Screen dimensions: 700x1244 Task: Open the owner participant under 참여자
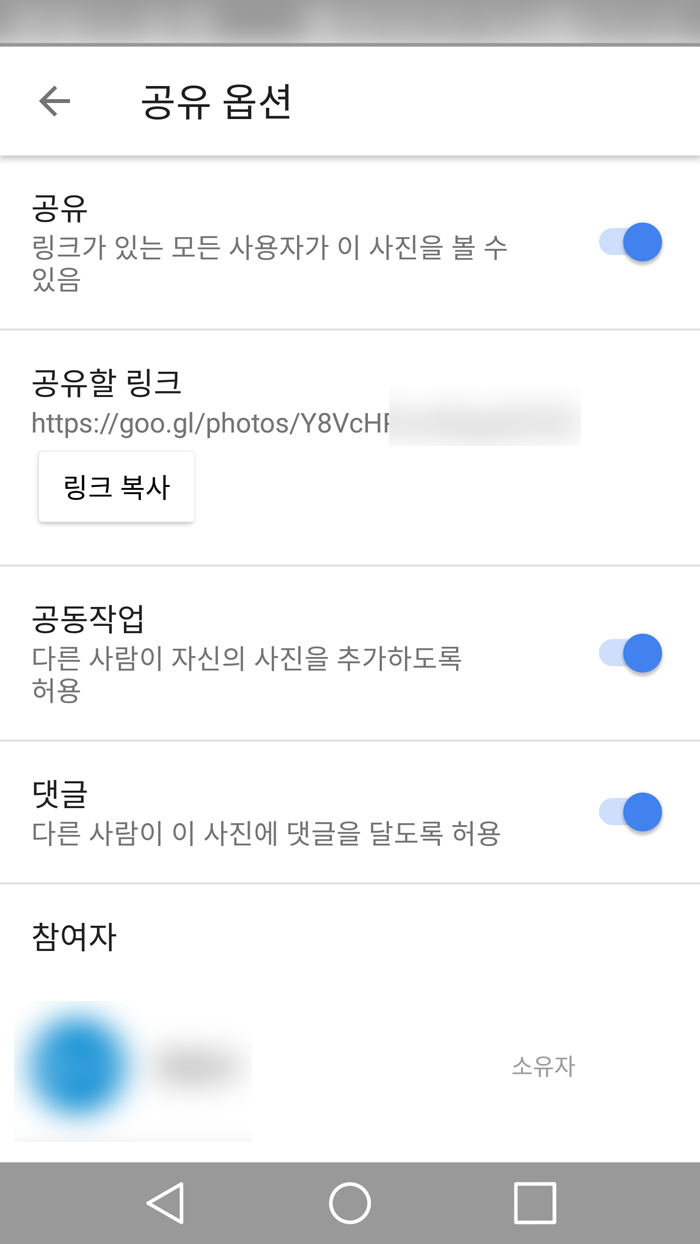pos(350,1067)
